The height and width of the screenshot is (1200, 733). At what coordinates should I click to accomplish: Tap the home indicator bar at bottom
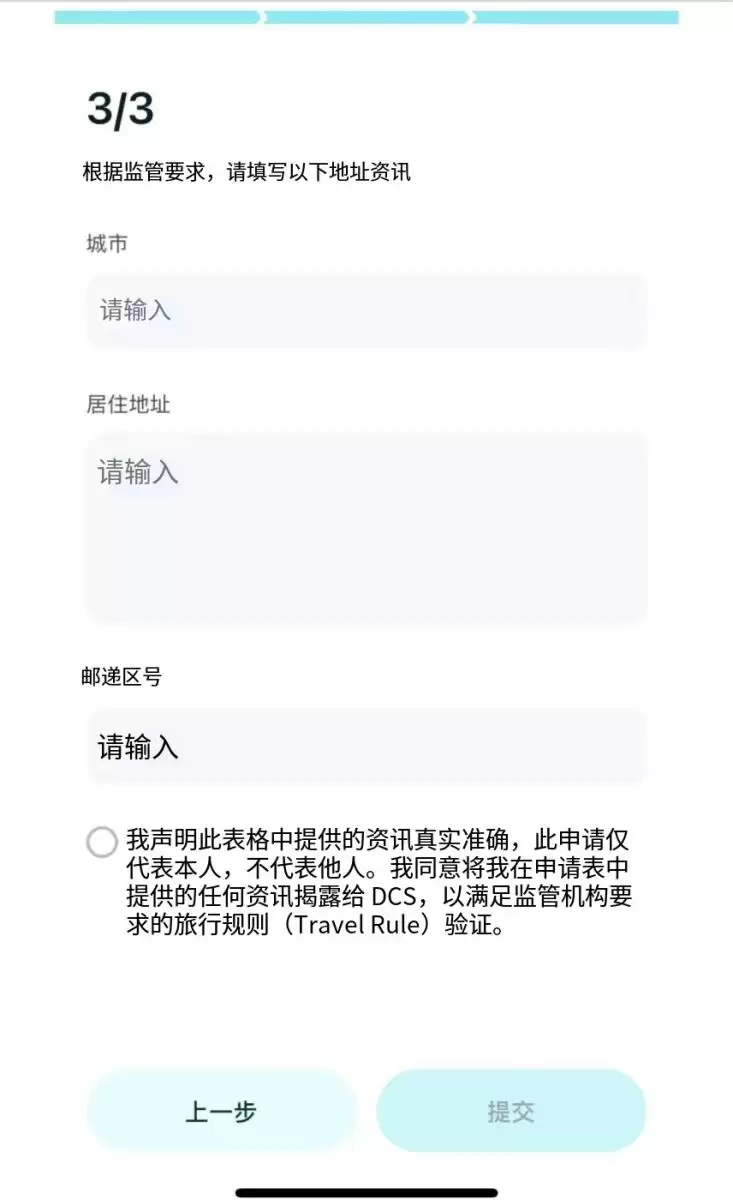(x=366, y=1189)
